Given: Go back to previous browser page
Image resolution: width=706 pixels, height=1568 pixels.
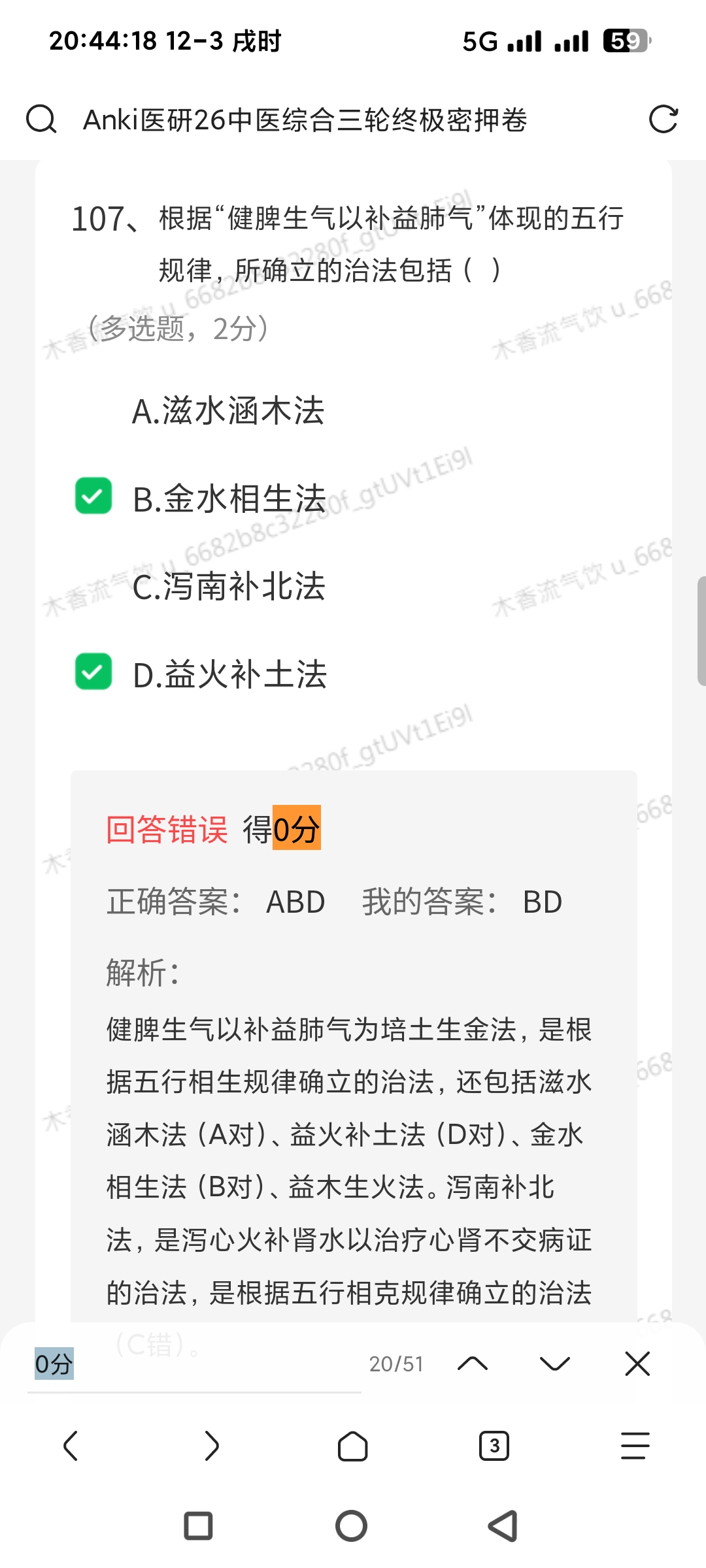Looking at the screenshot, I should [71, 1445].
